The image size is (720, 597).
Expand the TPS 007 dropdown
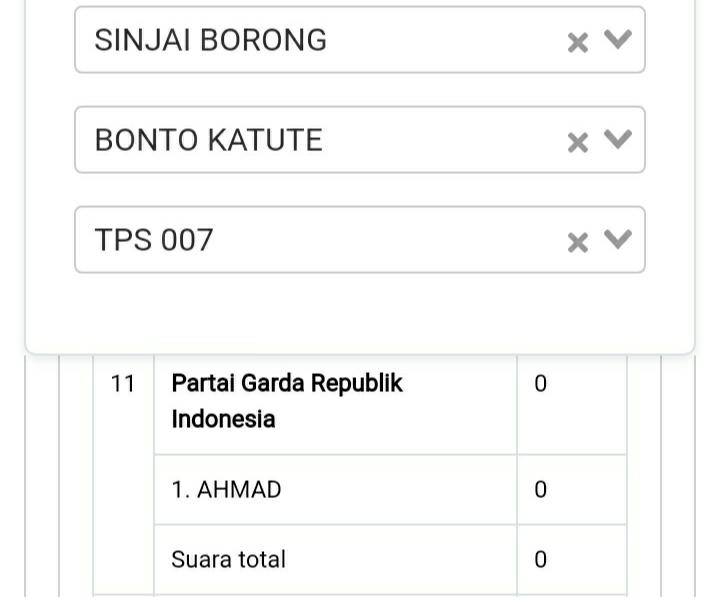tap(619, 240)
